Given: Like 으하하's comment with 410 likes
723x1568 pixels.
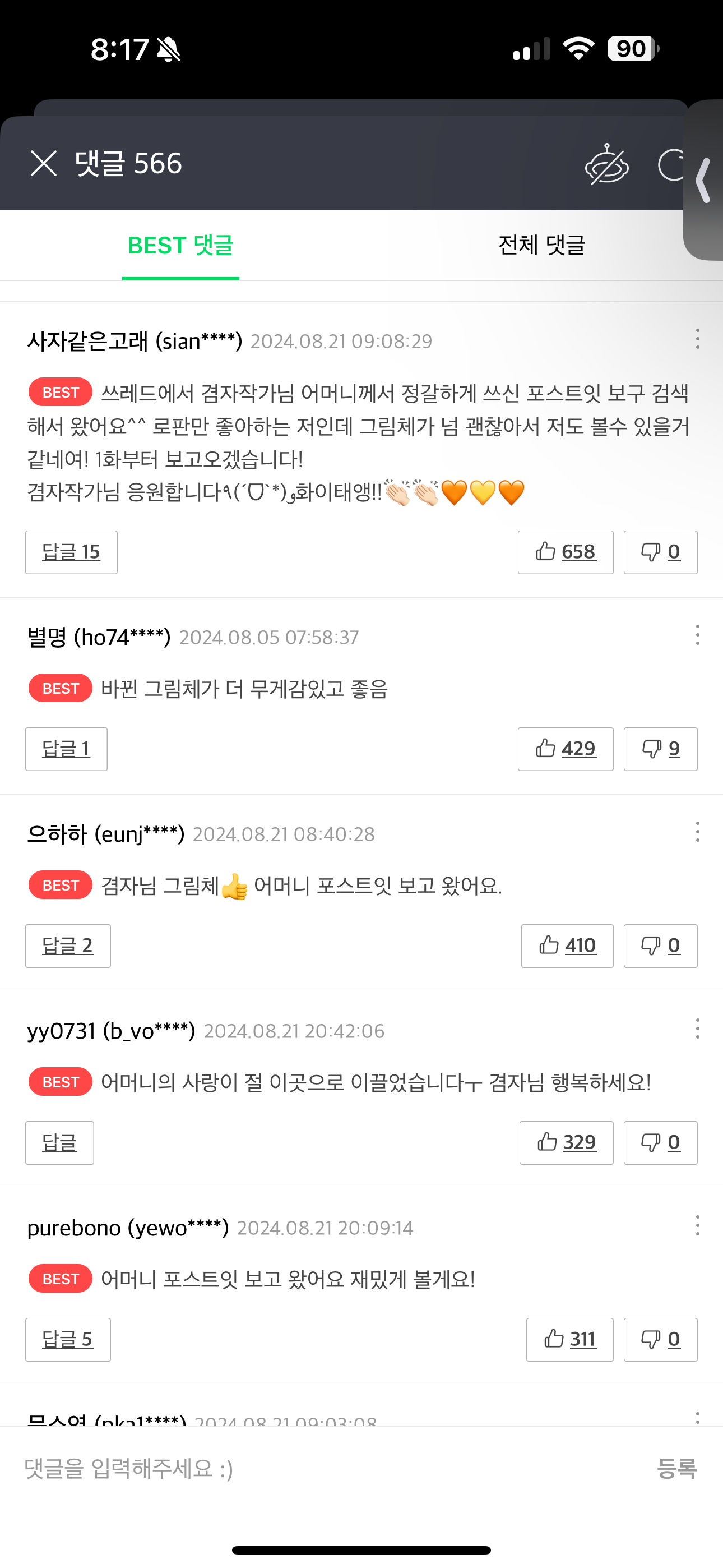Looking at the screenshot, I should pyautogui.click(x=567, y=946).
